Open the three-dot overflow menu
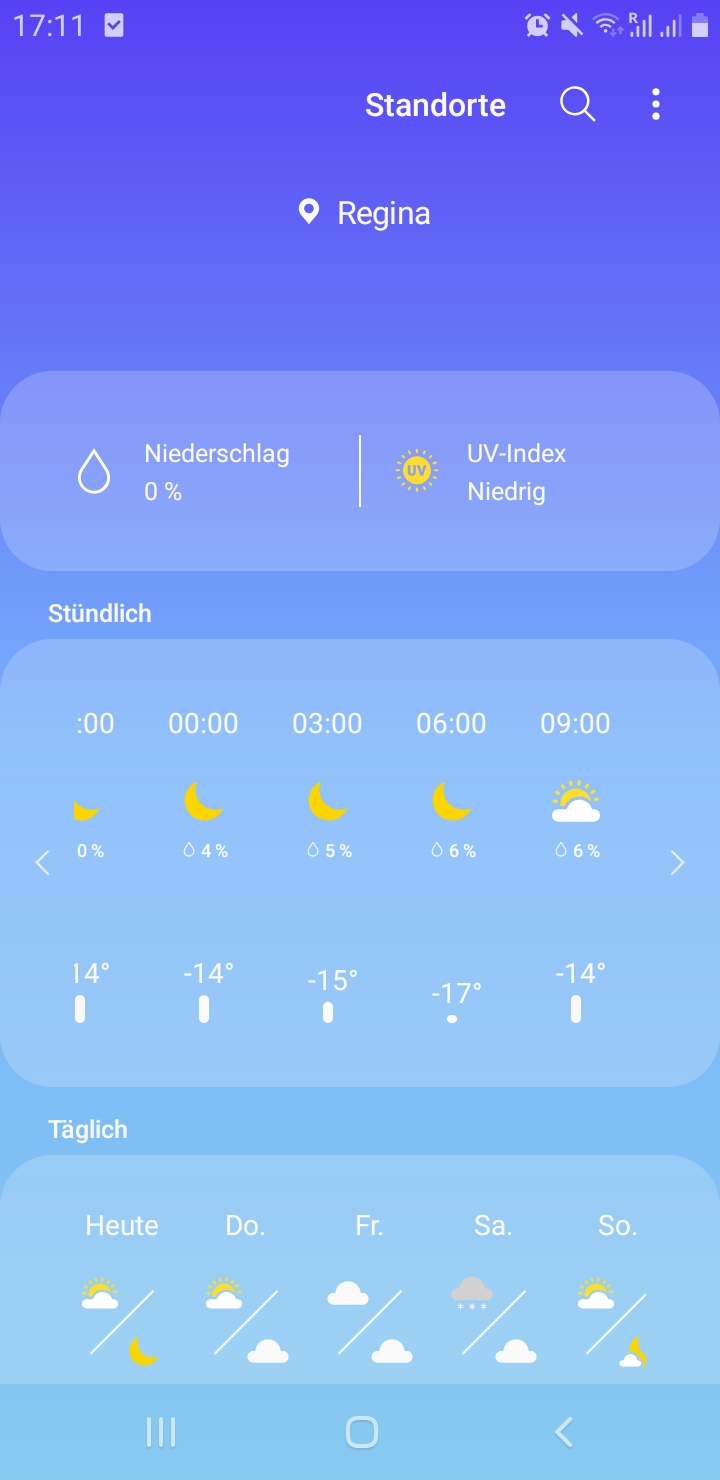Screen dimensions: 720x1480 click(x=656, y=104)
